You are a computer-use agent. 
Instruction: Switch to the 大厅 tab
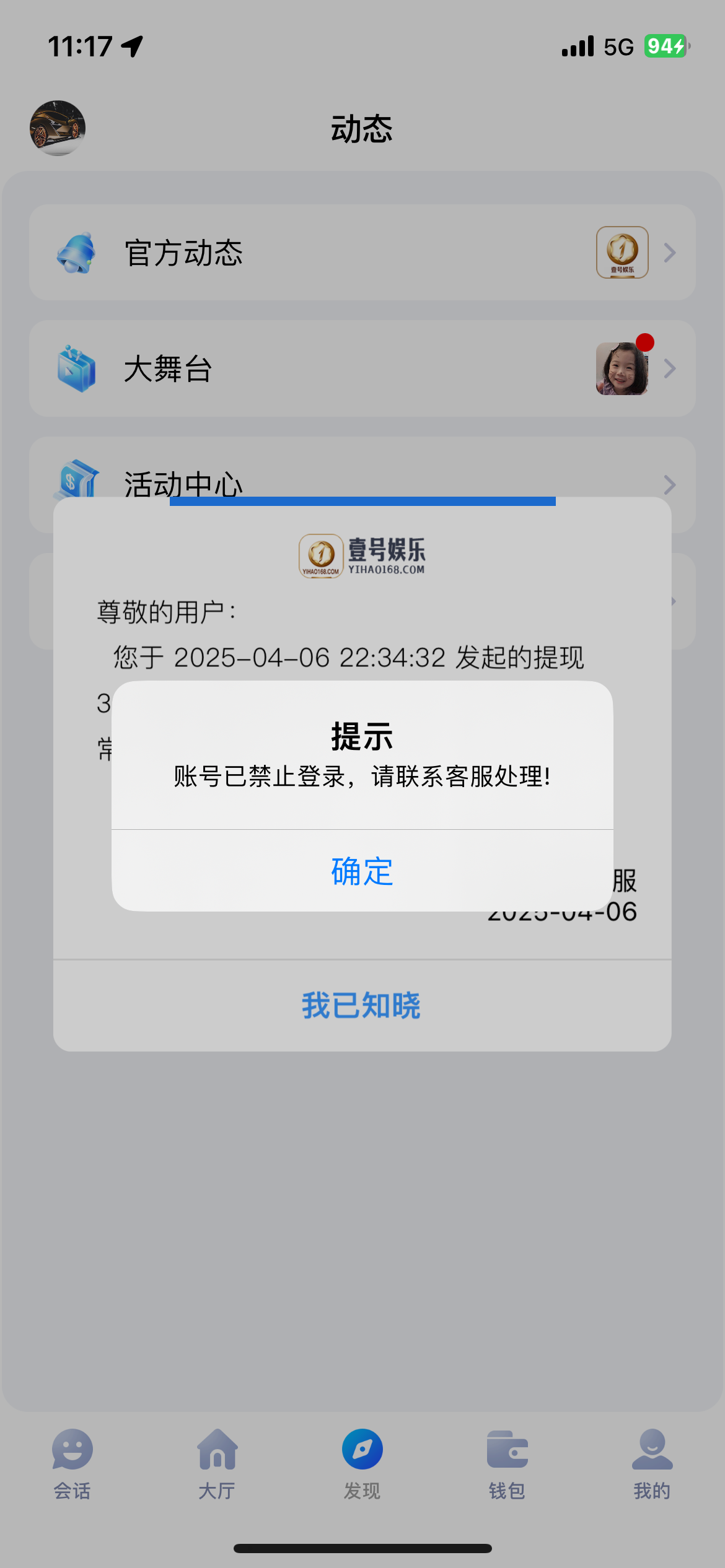(x=217, y=1464)
